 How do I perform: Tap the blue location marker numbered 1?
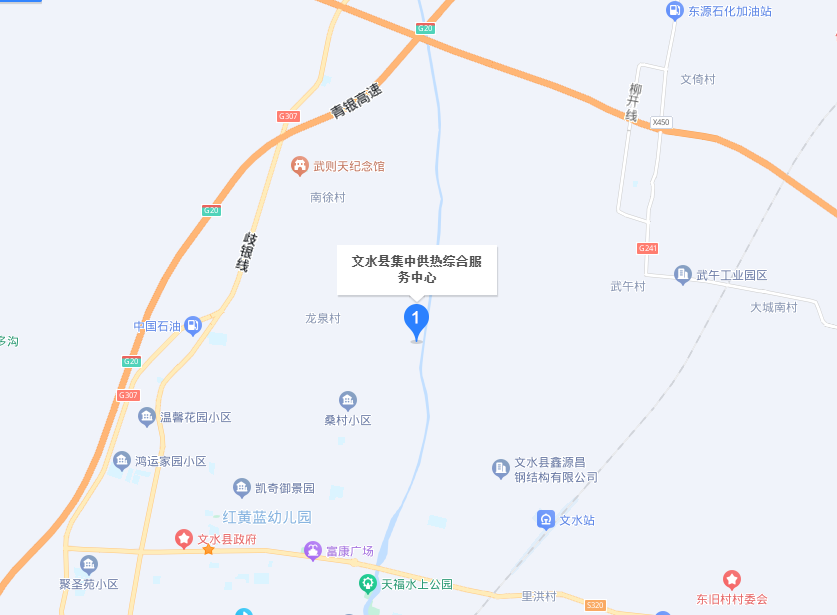416,320
